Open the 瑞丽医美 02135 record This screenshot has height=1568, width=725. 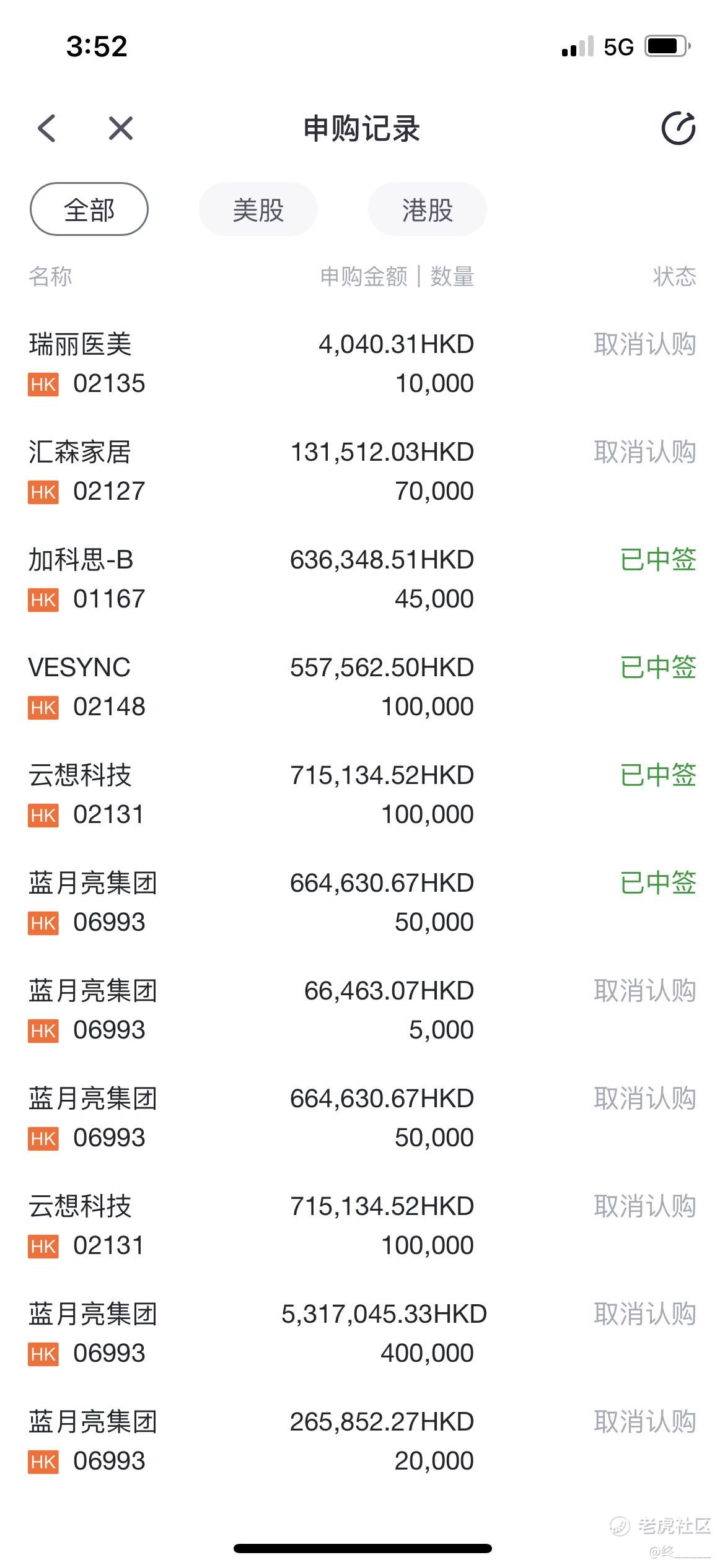pos(362,364)
